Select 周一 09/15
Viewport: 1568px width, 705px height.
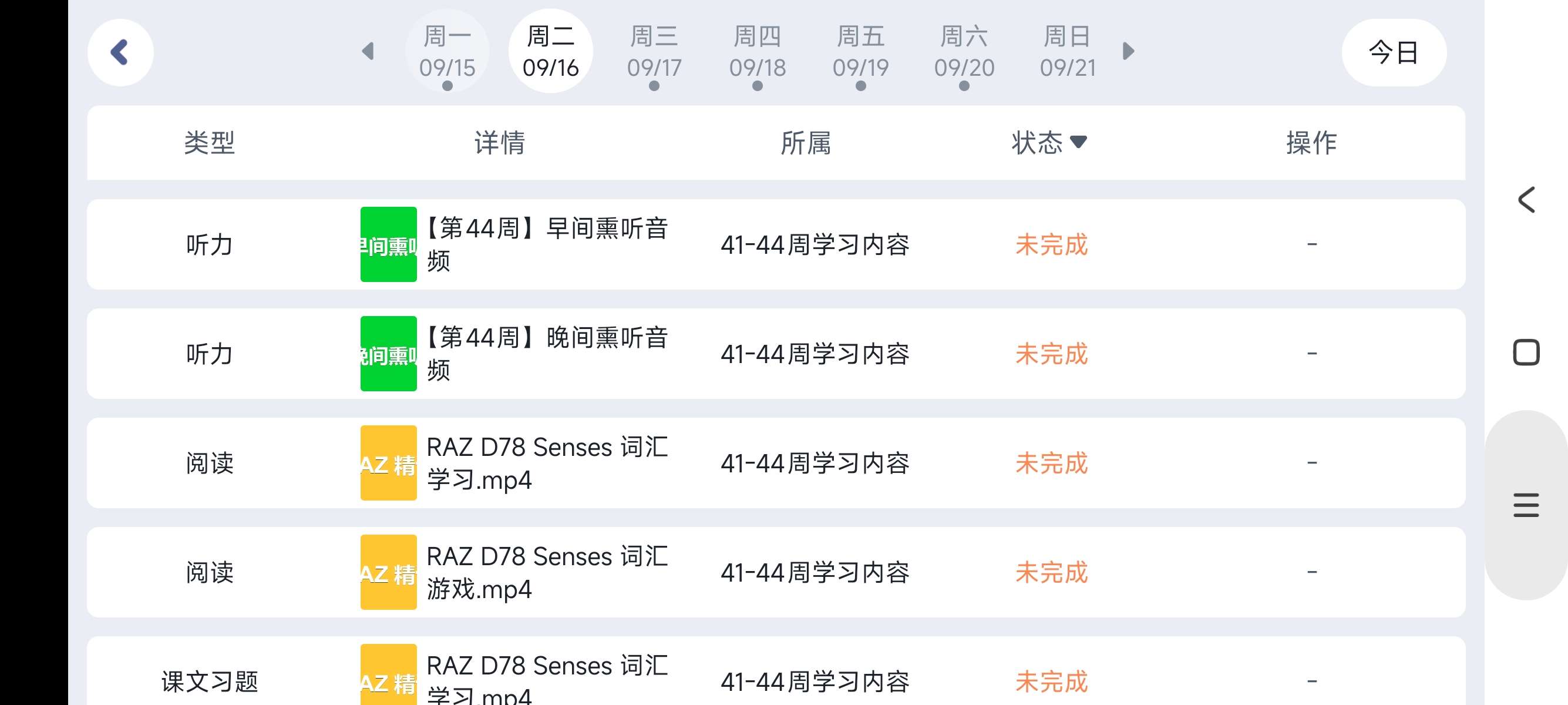(447, 52)
